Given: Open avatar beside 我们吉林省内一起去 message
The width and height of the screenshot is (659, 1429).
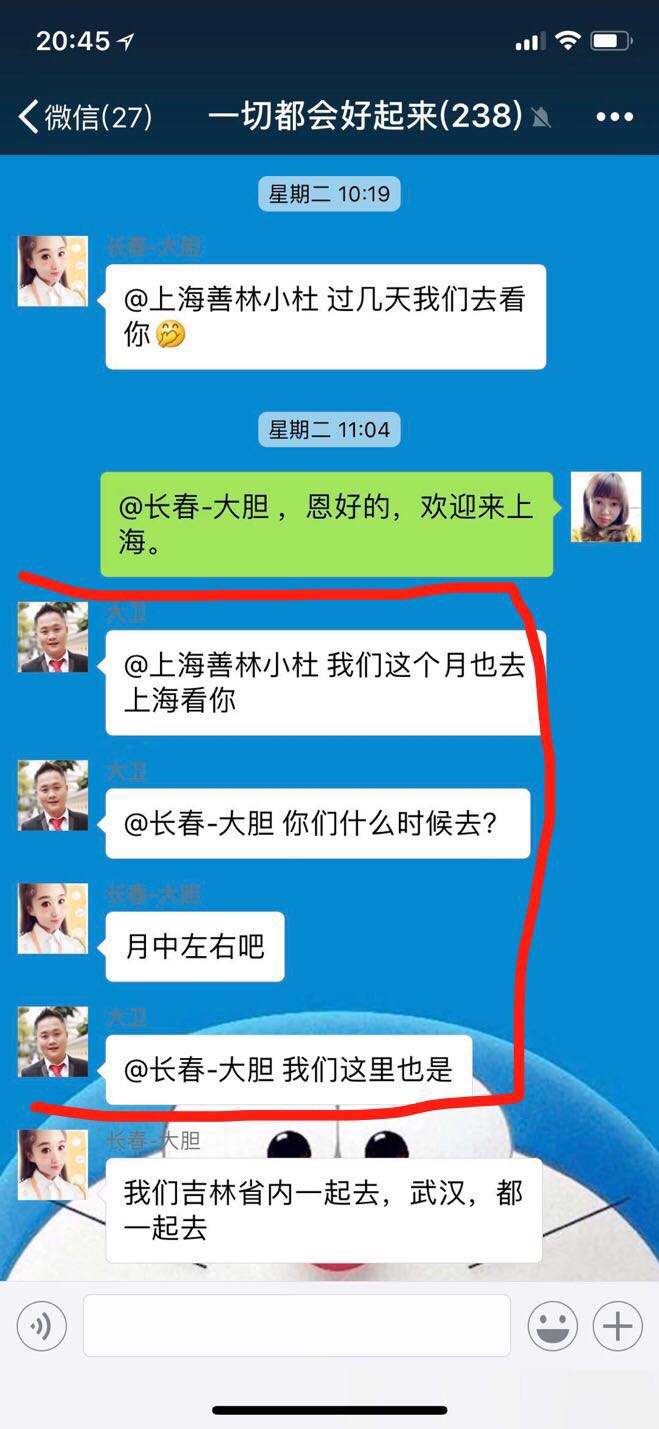Looking at the screenshot, I should tap(53, 1165).
